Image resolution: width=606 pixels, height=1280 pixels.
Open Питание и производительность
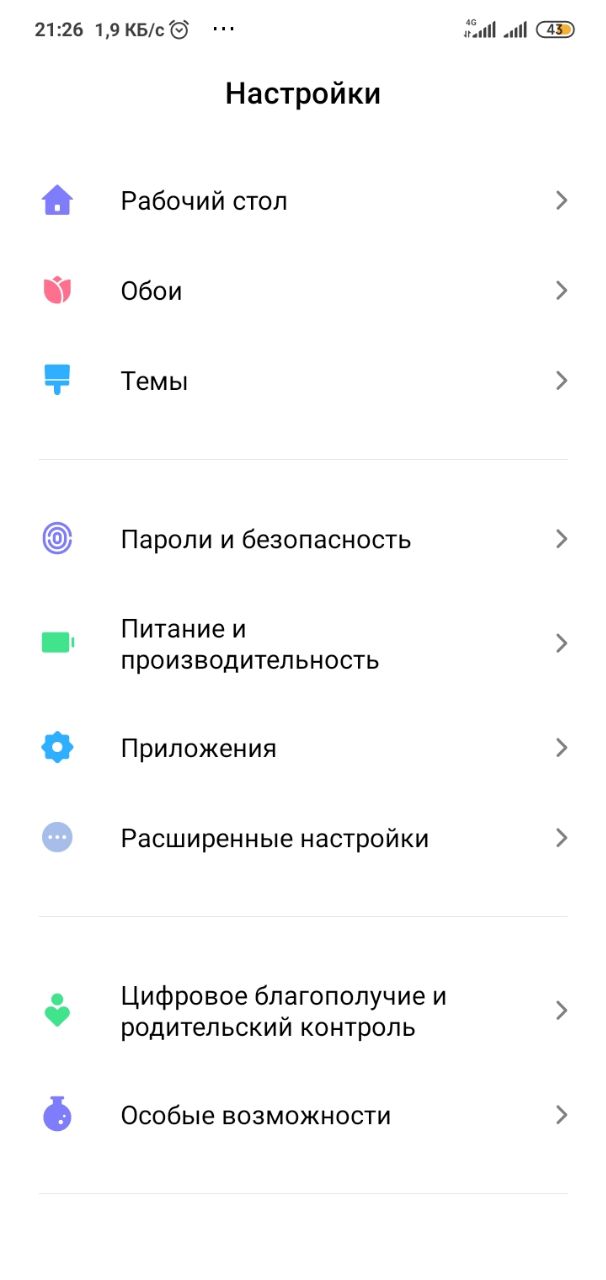pyautogui.click(x=303, y=644)
